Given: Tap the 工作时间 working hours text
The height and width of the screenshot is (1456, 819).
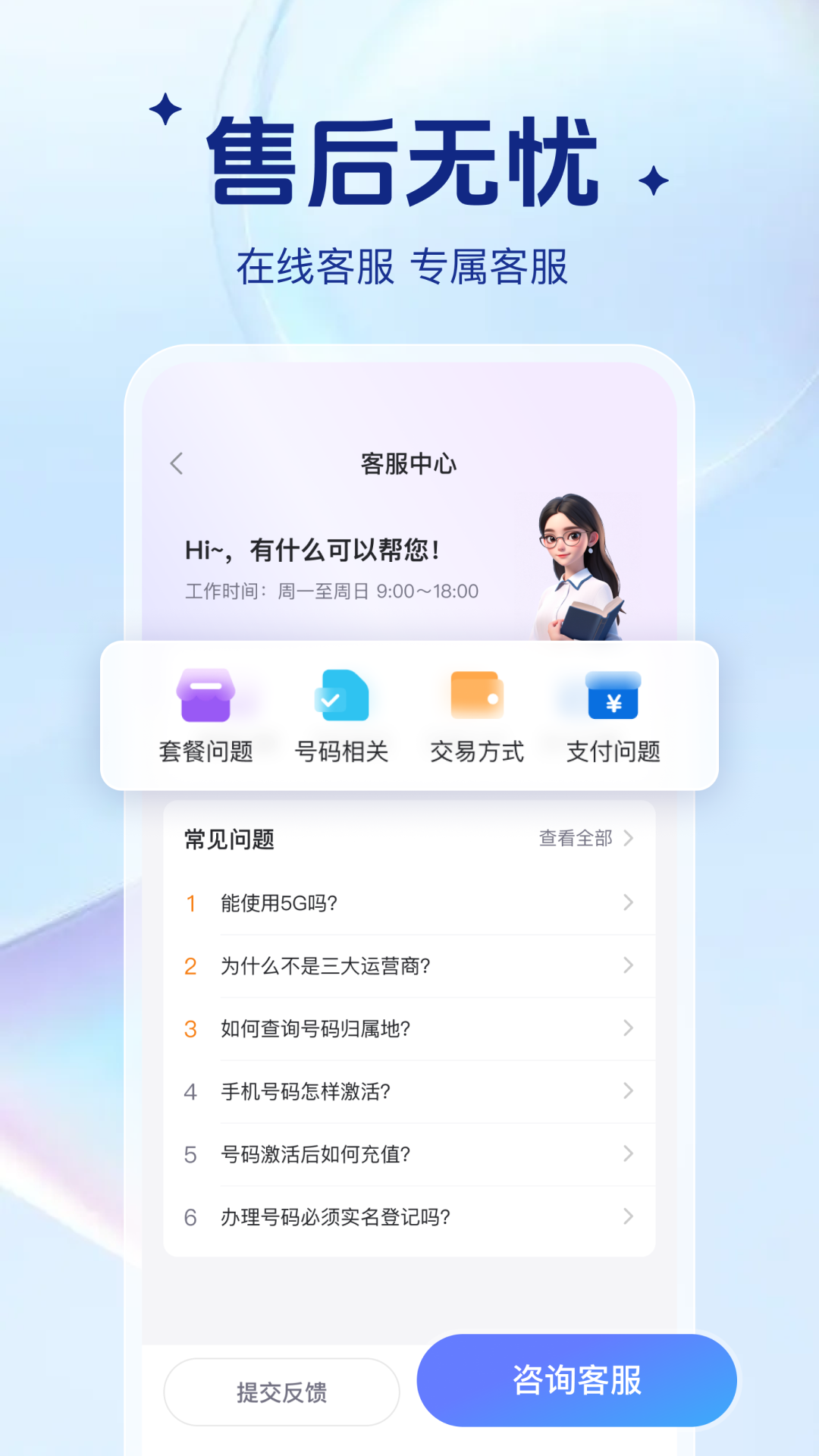Looking at the screenshot, I should click(331, 592).
